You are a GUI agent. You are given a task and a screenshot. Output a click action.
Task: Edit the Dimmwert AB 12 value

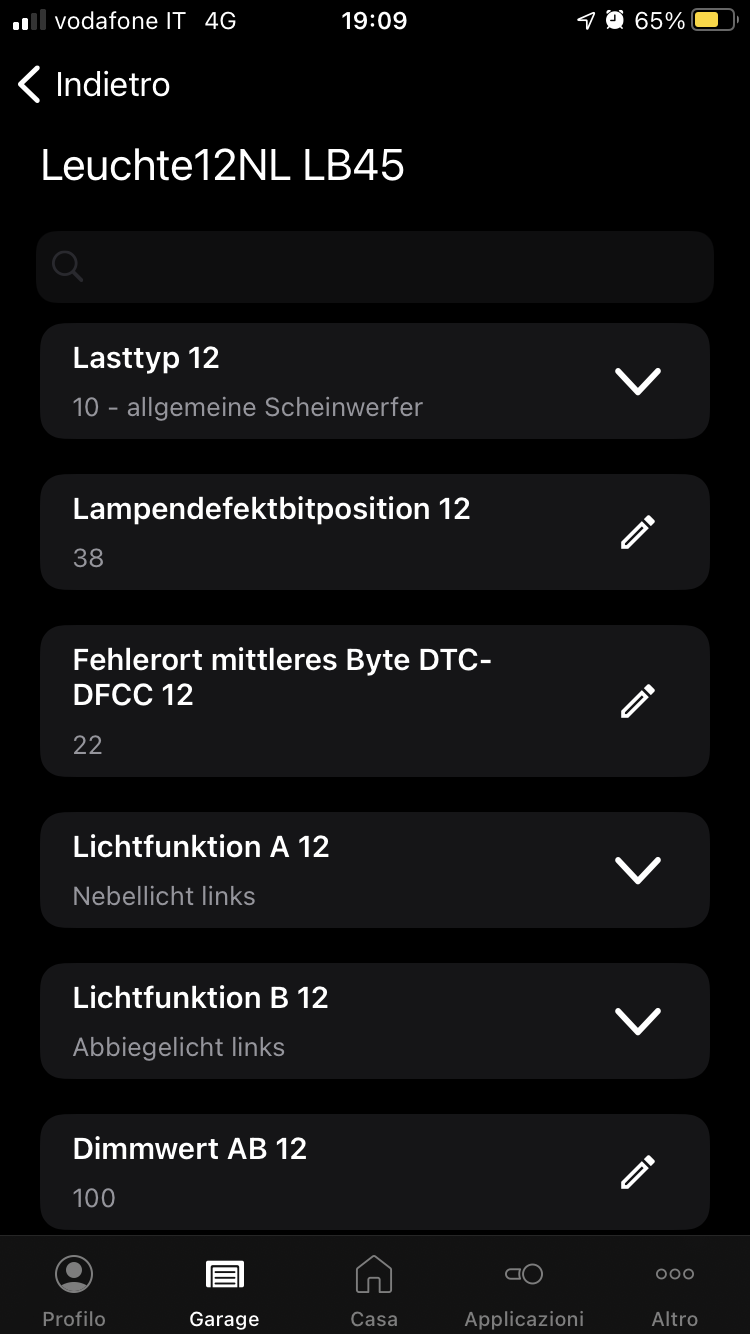637,1172
